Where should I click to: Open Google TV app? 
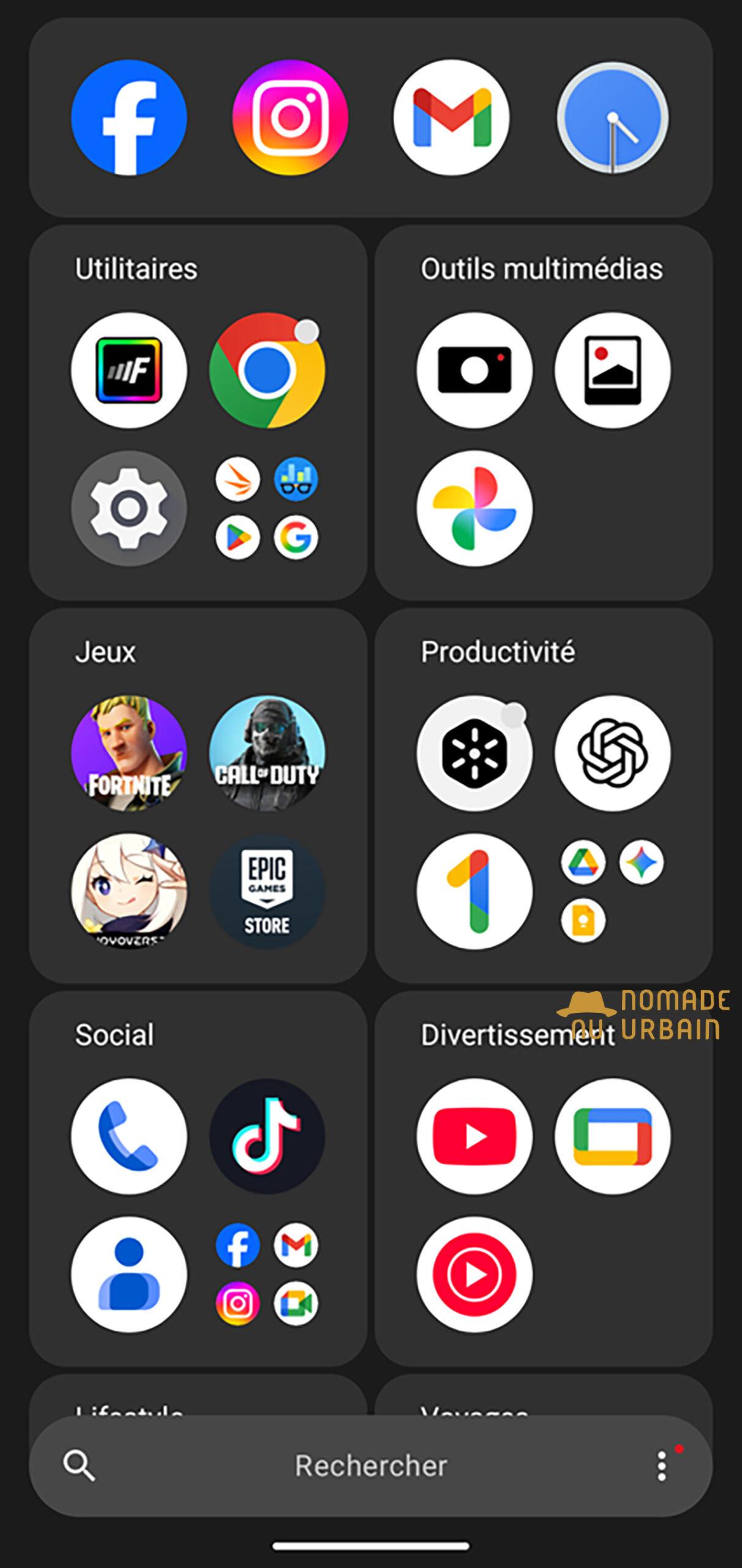pyautogui.click(x=612, y=1136)
